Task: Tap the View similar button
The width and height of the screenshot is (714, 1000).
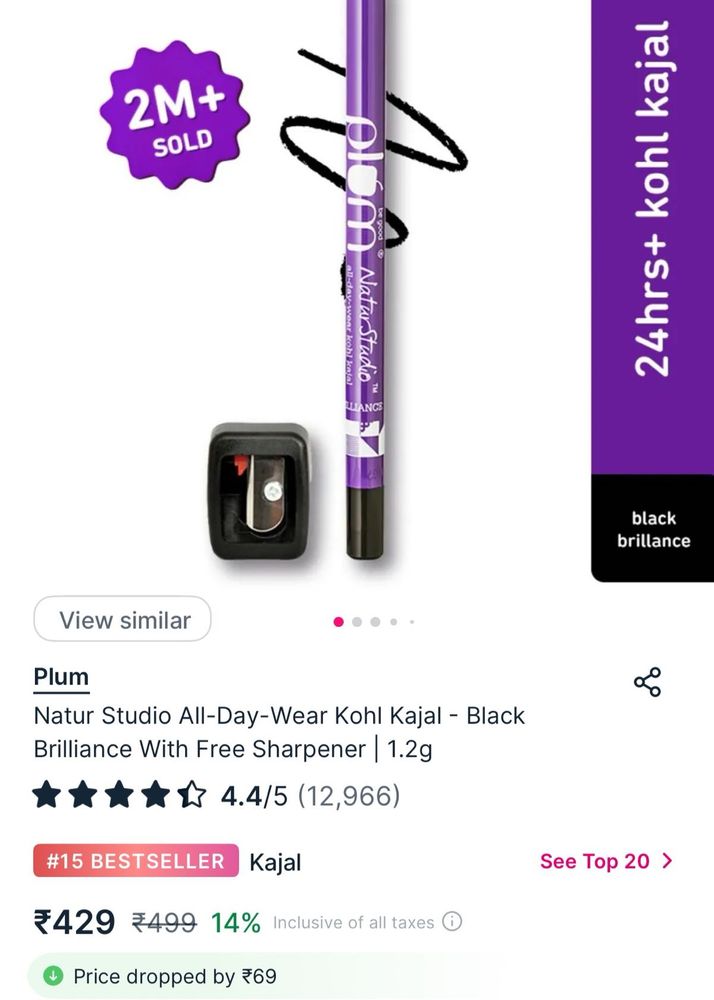Action: 123,619
